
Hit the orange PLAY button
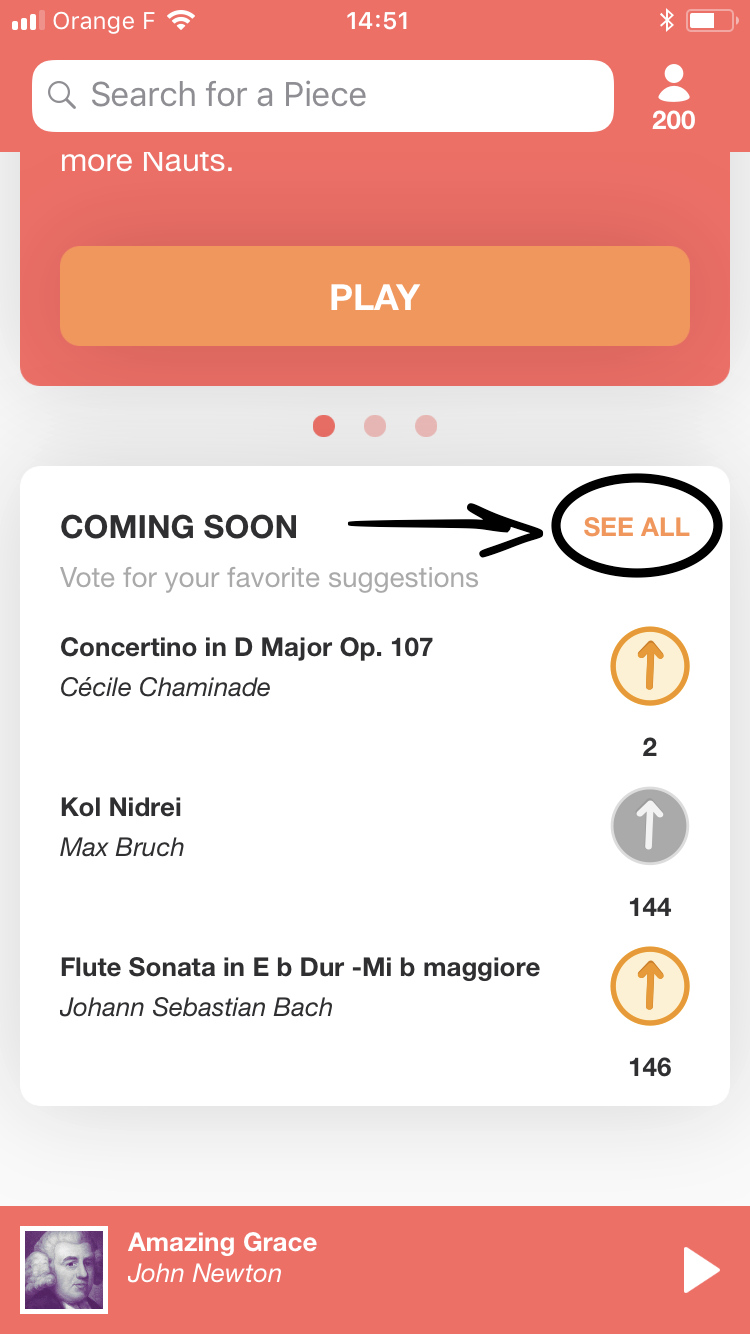click(375, 297)
